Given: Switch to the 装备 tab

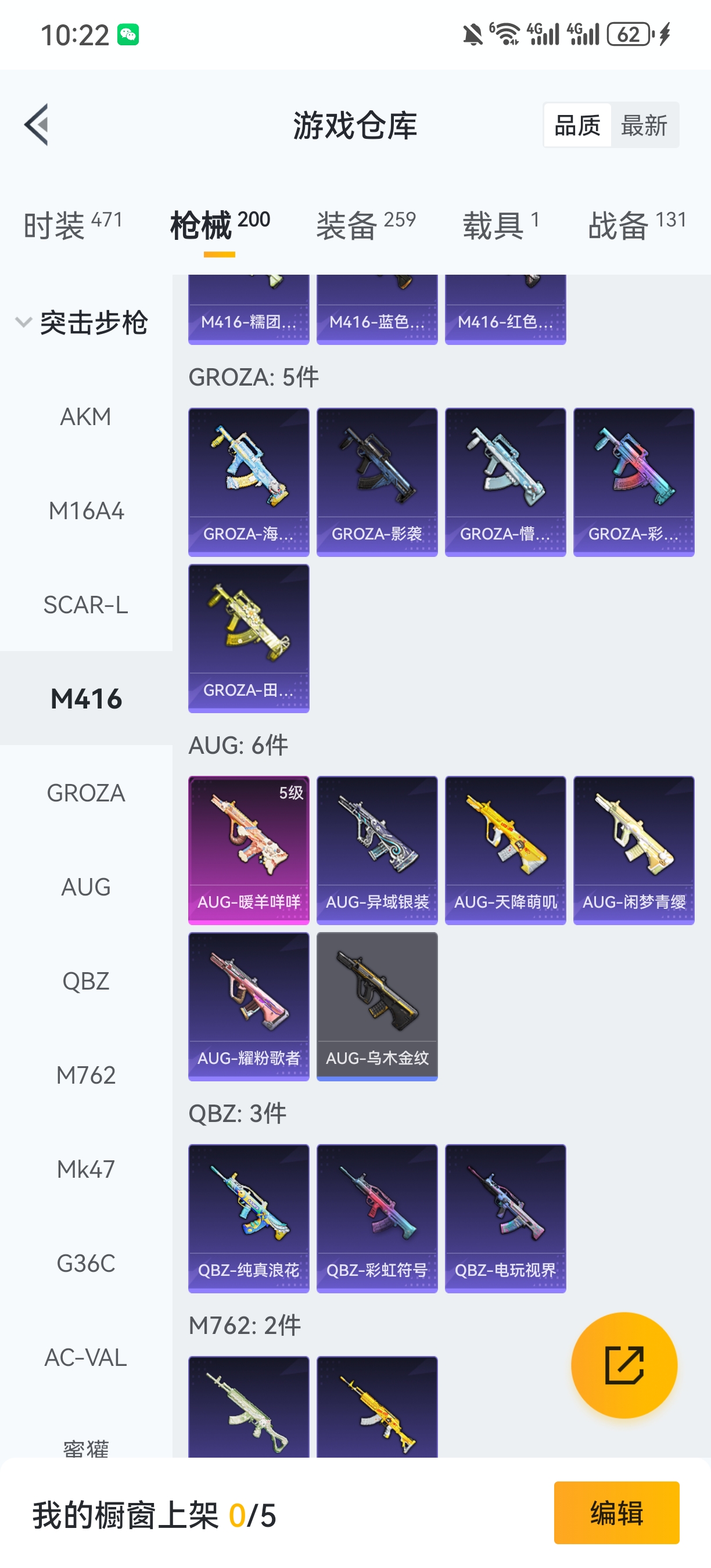Looking at the screenshot, I should pos(366,225).
